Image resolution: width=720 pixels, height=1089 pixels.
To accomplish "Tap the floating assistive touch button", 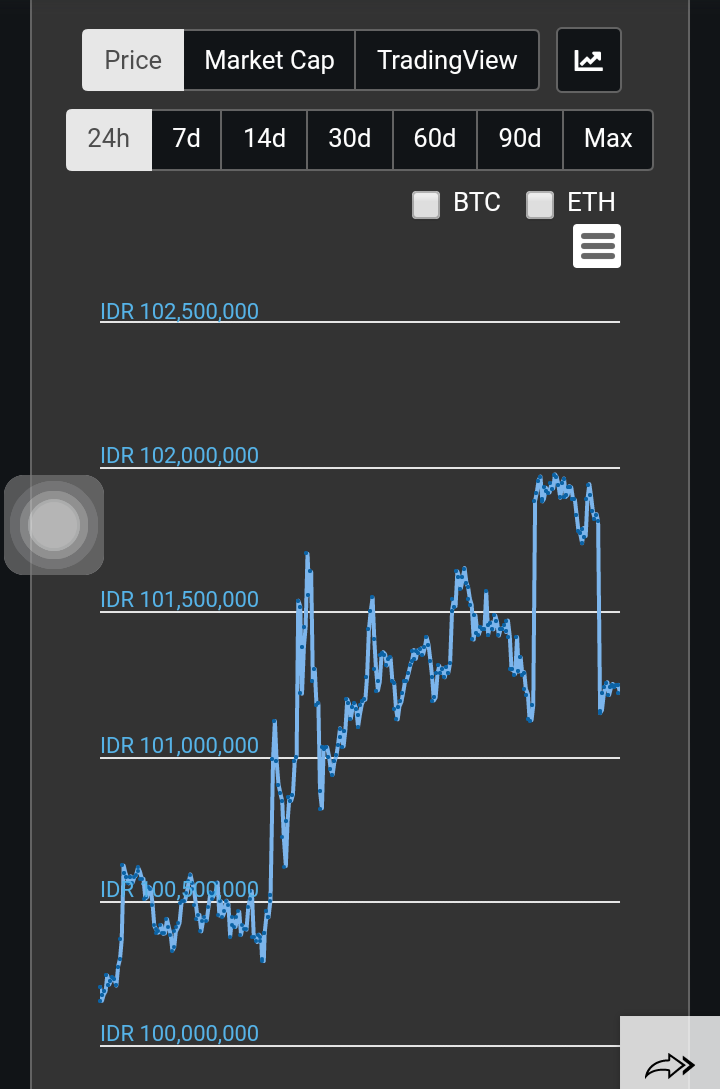I will click(54, 525).
